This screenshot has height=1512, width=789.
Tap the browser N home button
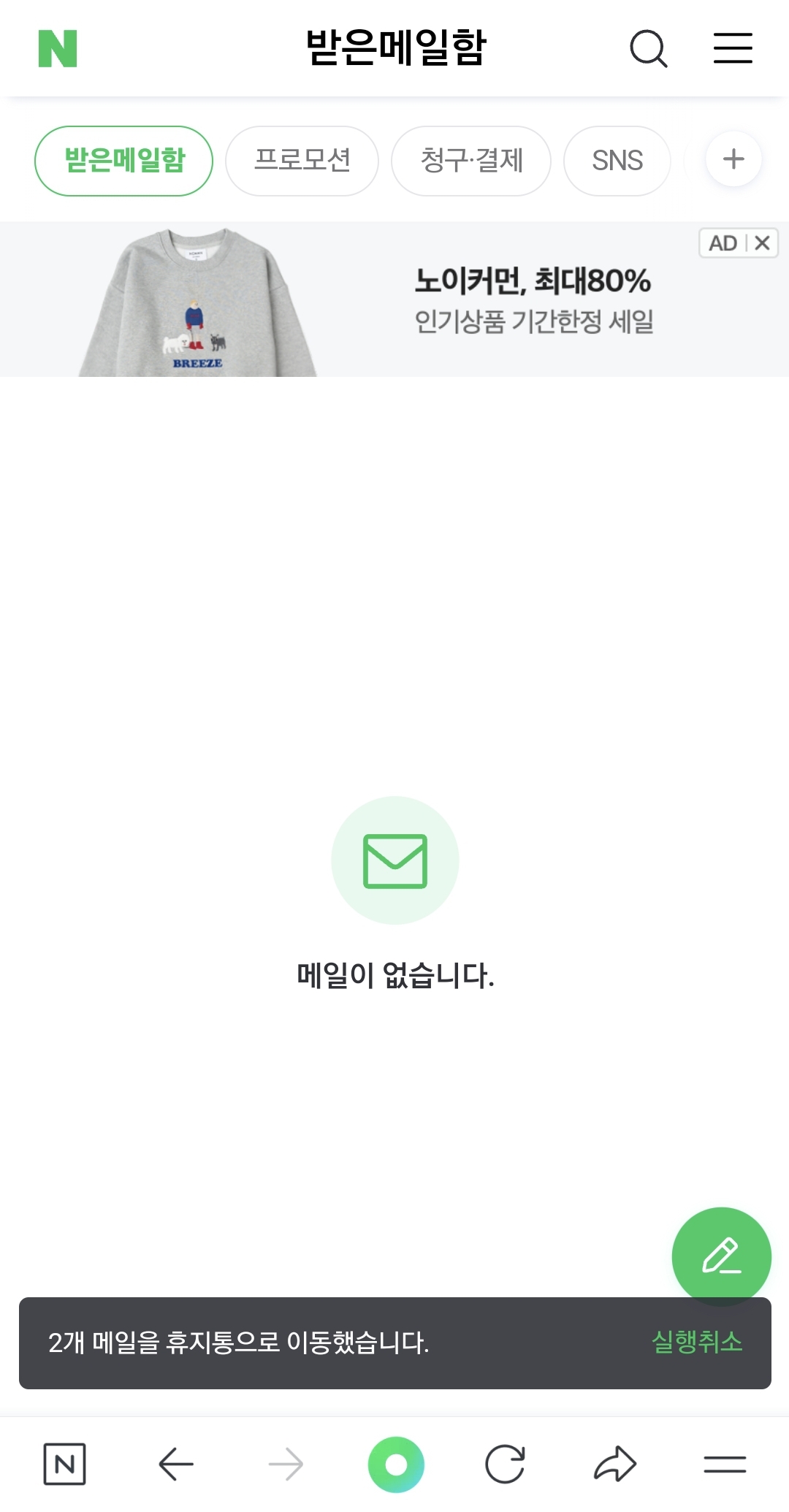tap(64, 1465)
